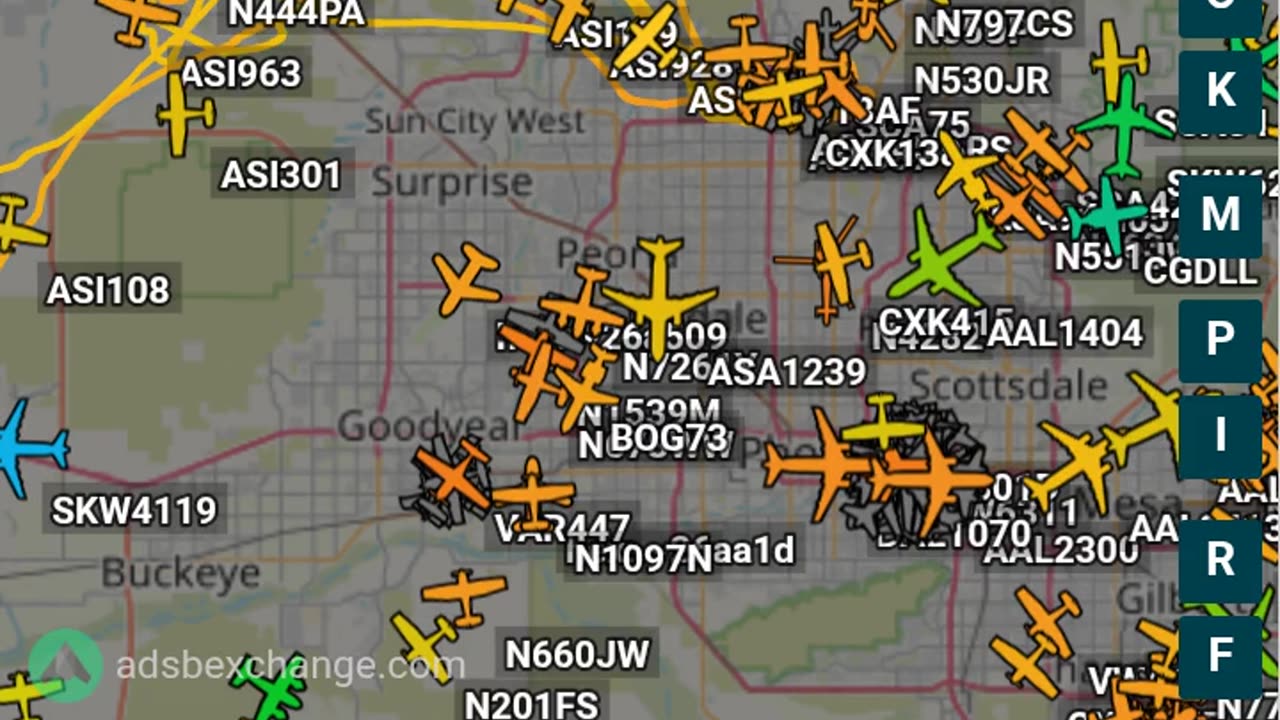1280x720 pixels.
Task: Tap the K map option button
Action: tap(1220, 91)
